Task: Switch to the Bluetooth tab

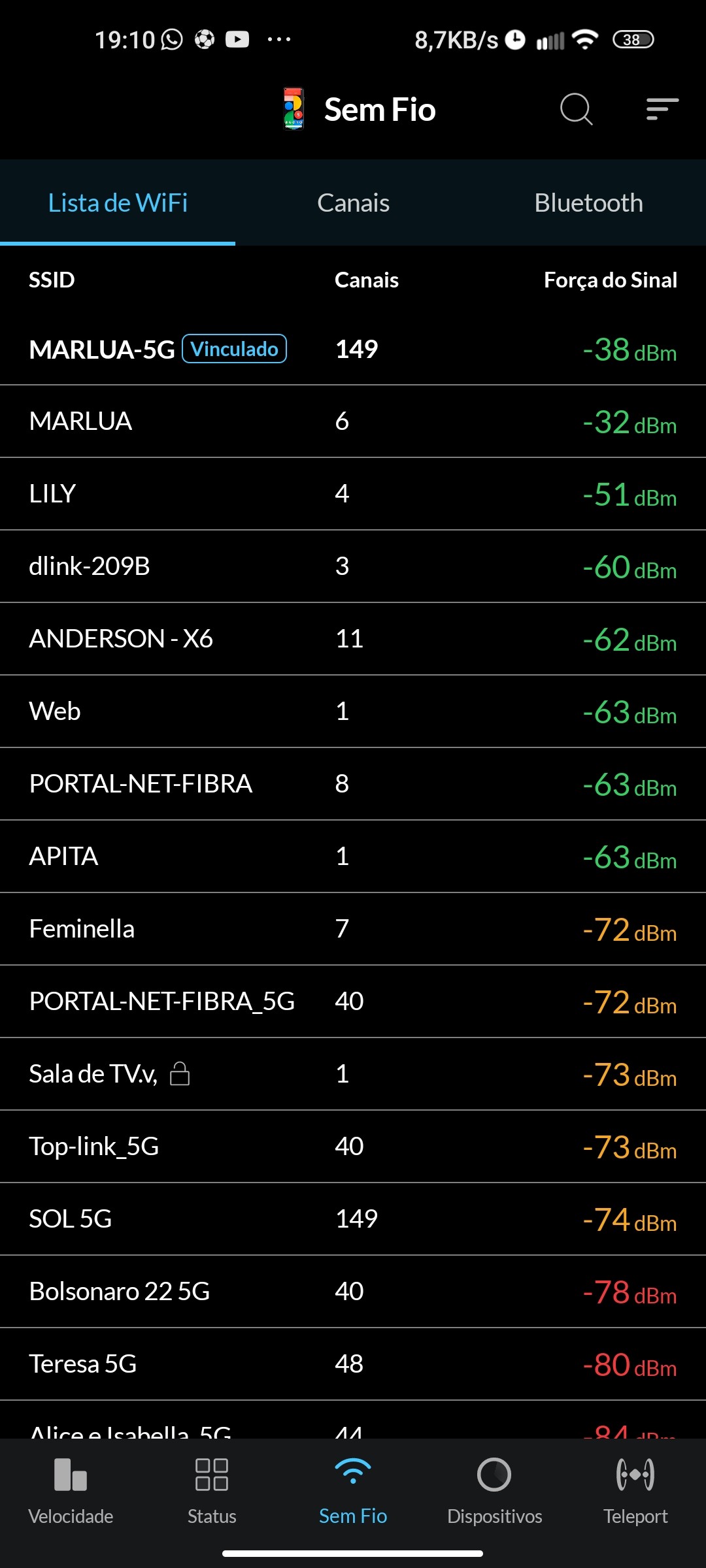Action: 588,203
